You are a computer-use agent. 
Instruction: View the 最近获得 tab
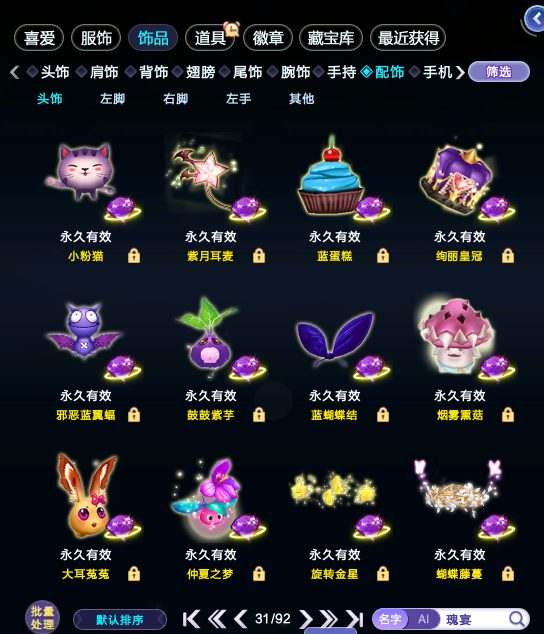point(408,38)
